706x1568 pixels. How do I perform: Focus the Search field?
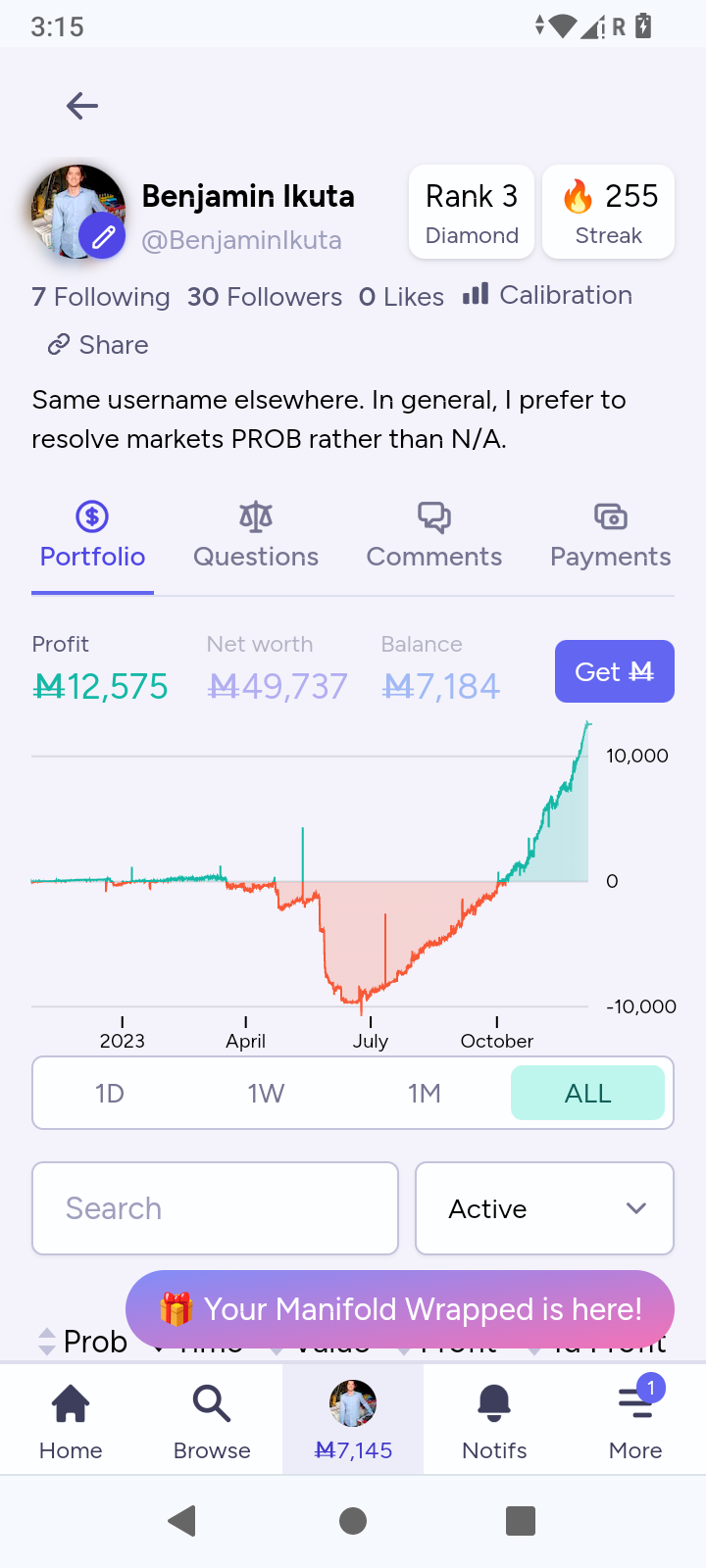(216, 1208)
